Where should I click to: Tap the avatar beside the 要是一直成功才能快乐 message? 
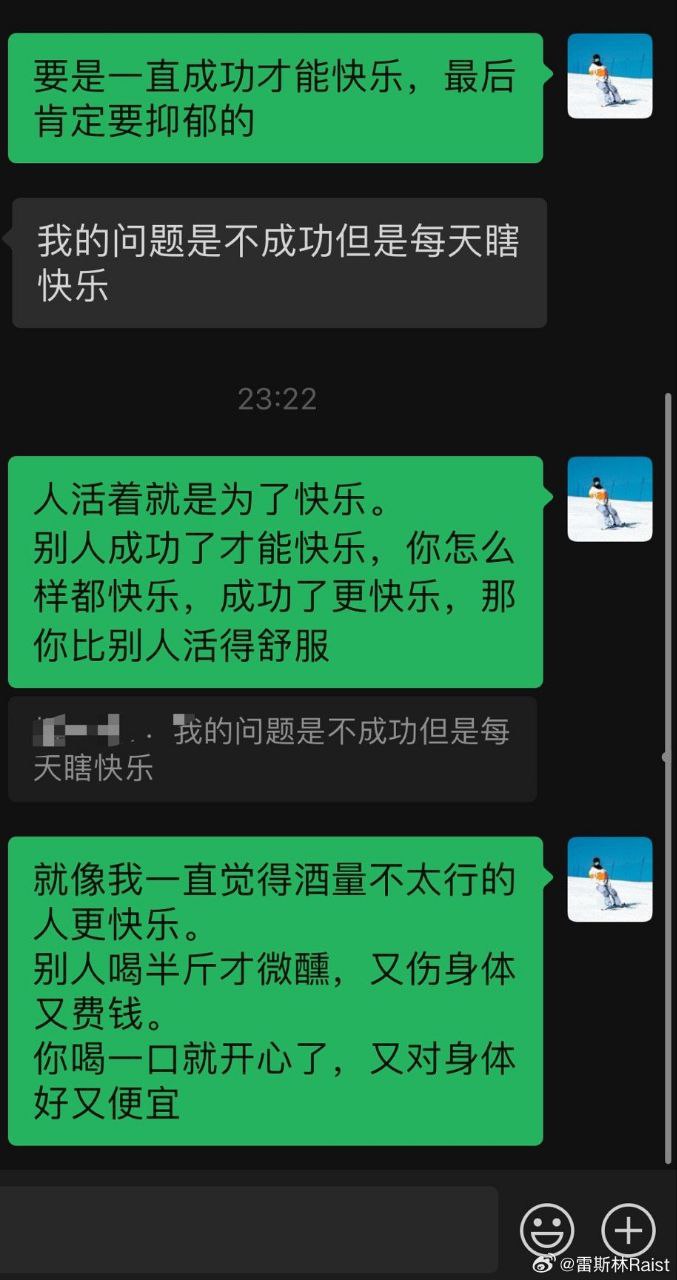[609, 76]
